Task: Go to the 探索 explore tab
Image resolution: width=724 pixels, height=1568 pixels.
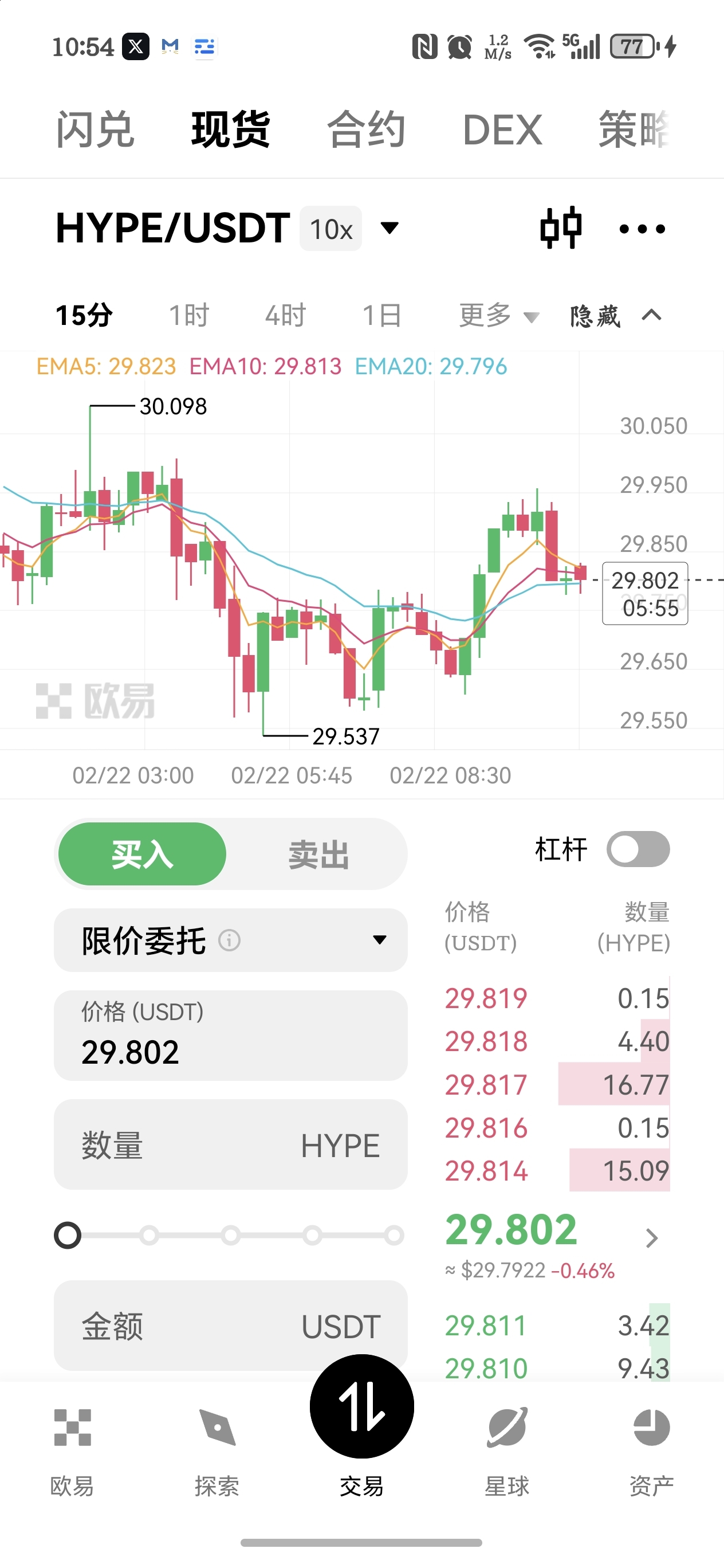Action: click(217, 1447)
